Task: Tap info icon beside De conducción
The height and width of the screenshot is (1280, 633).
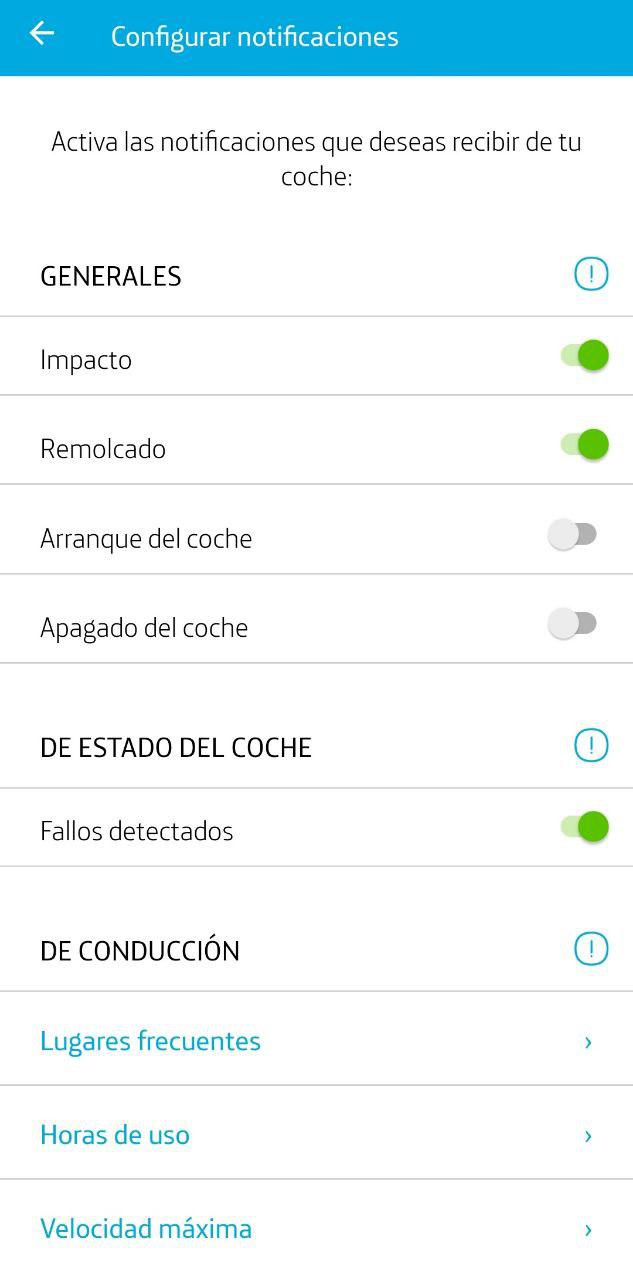Action: click(591, 949)
